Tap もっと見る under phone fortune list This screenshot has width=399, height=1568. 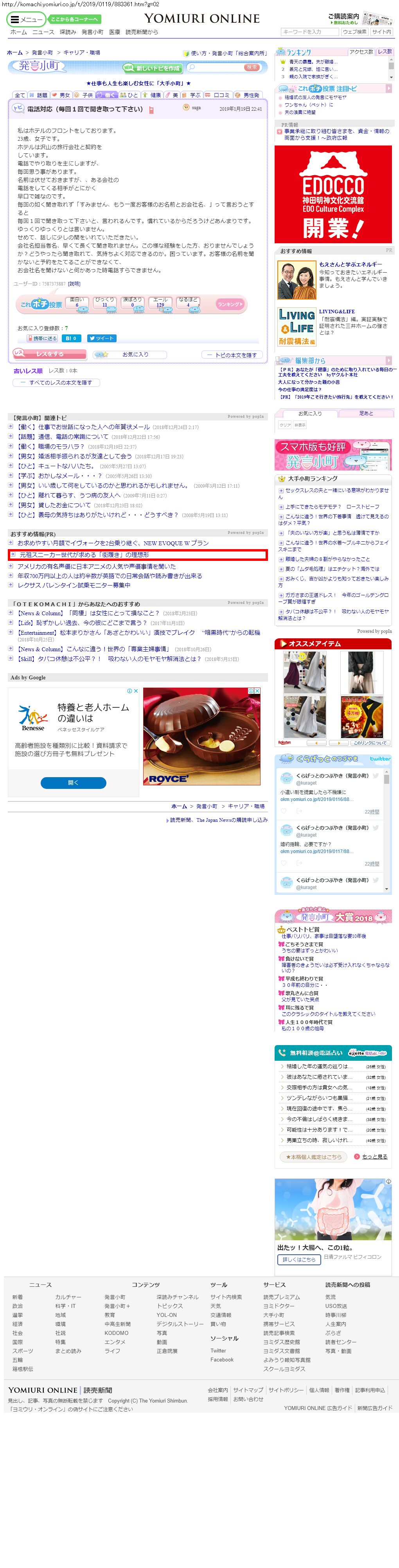374,1157
